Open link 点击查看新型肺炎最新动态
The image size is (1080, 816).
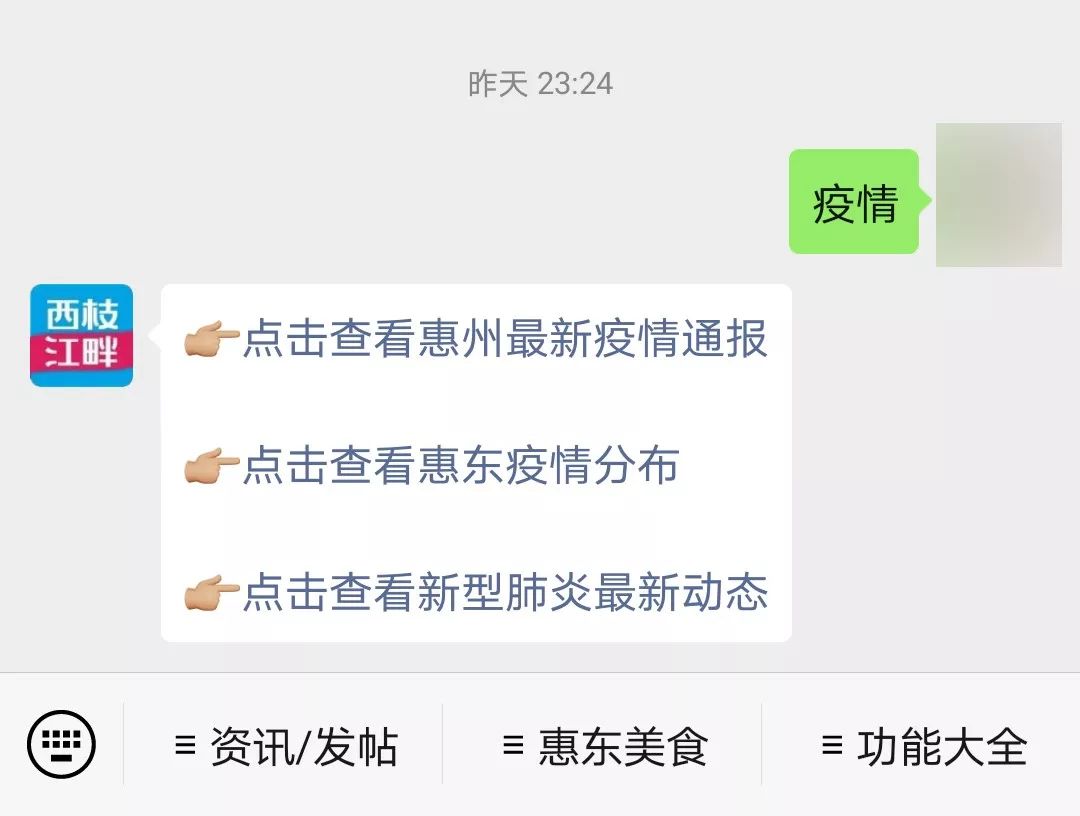(504, 593)
